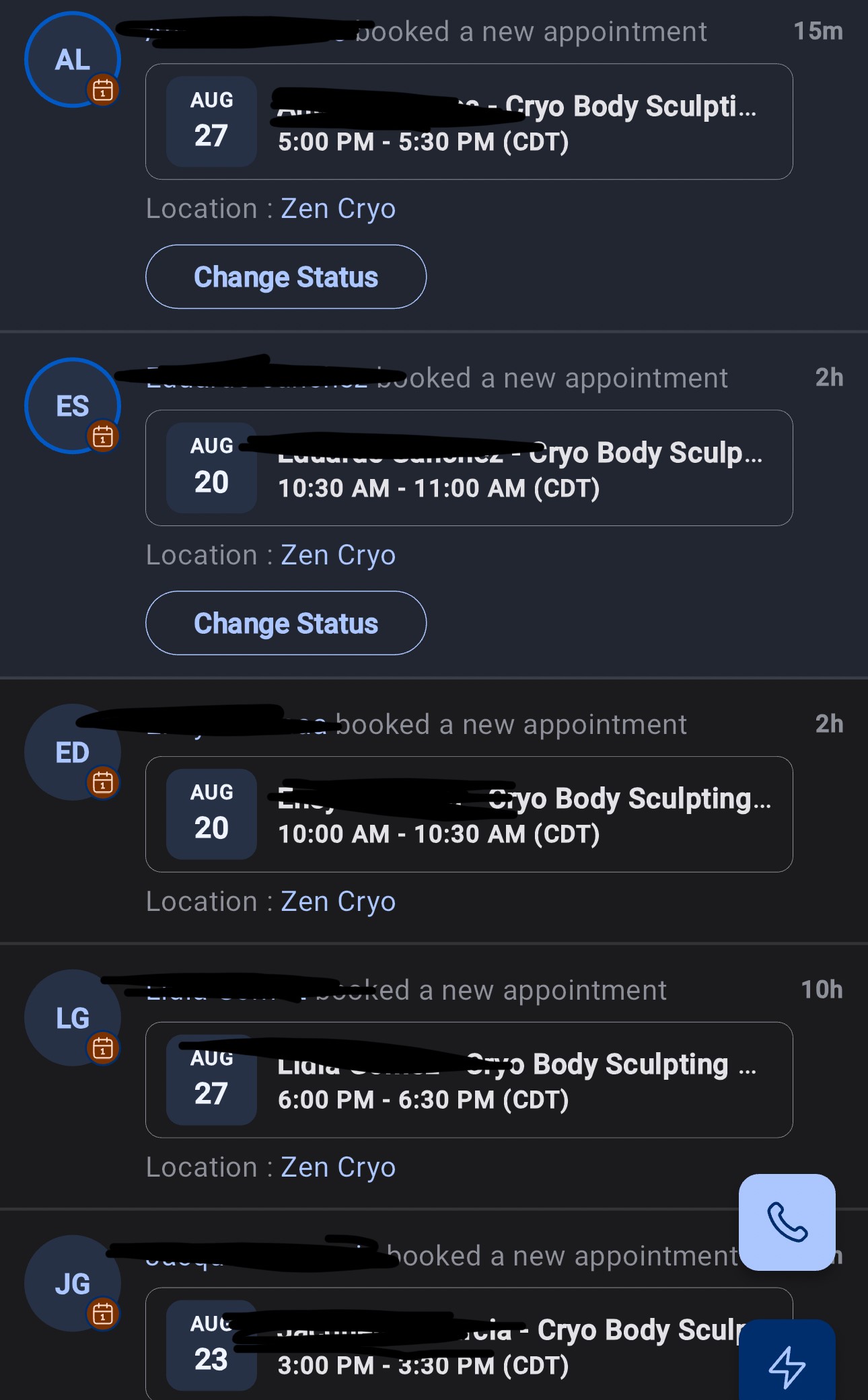Open the ES contact avatar
The width and height of the screenshot is (868, 1400).
point(72,406)
